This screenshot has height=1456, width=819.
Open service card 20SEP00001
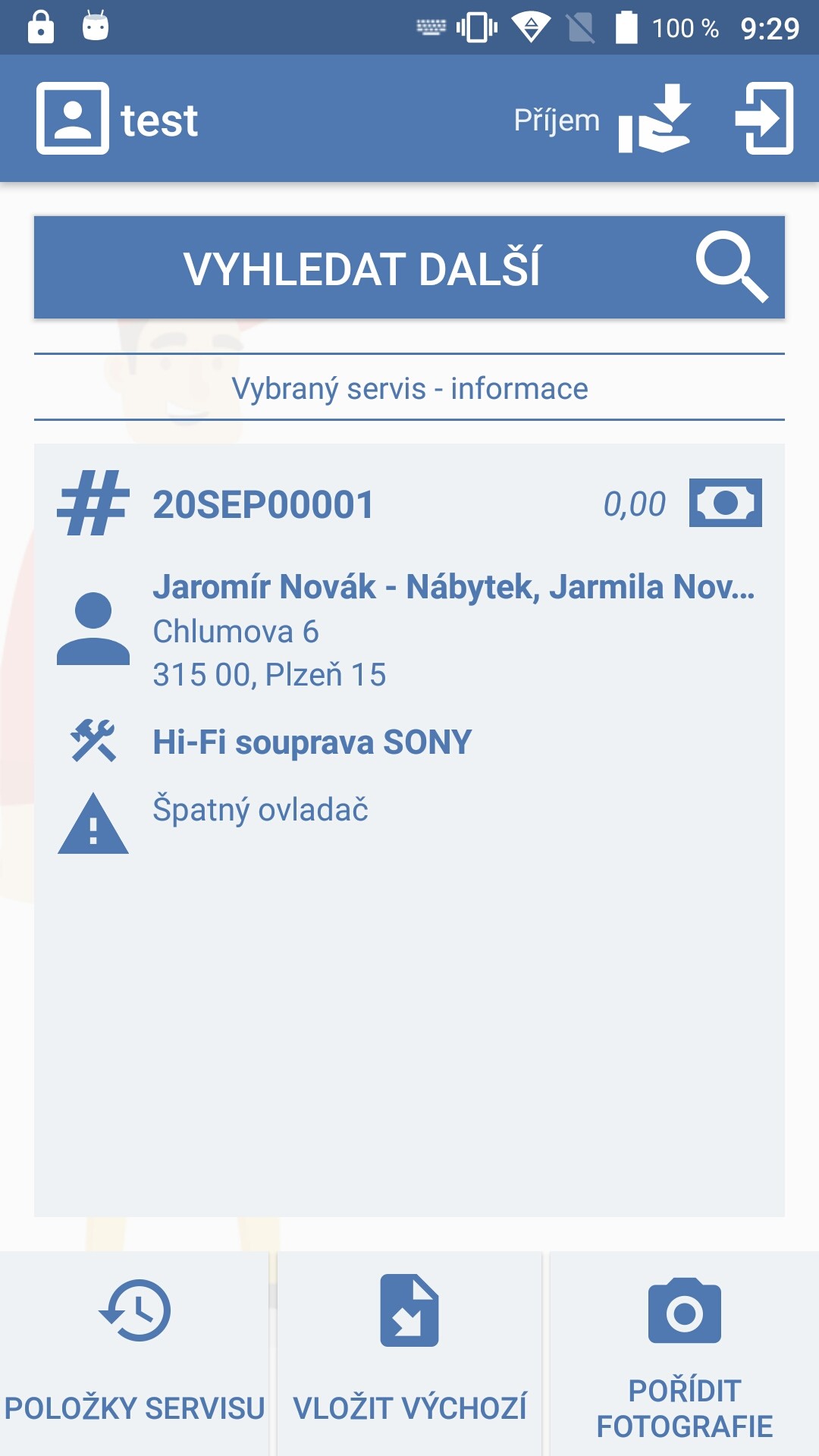(x=409, y=830)
